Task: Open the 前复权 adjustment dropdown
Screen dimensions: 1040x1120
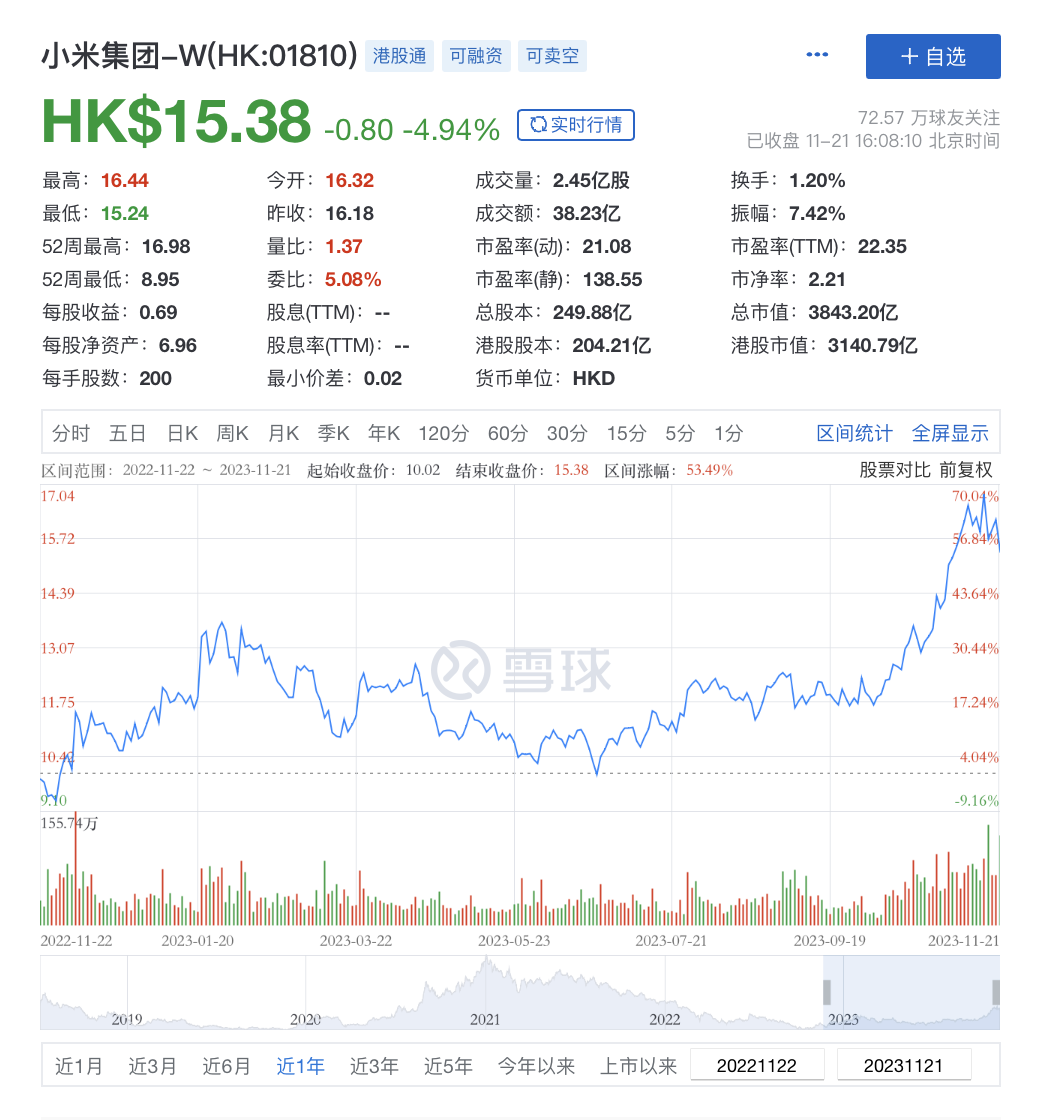Action: pyautogui.click(x=967, y=470)
